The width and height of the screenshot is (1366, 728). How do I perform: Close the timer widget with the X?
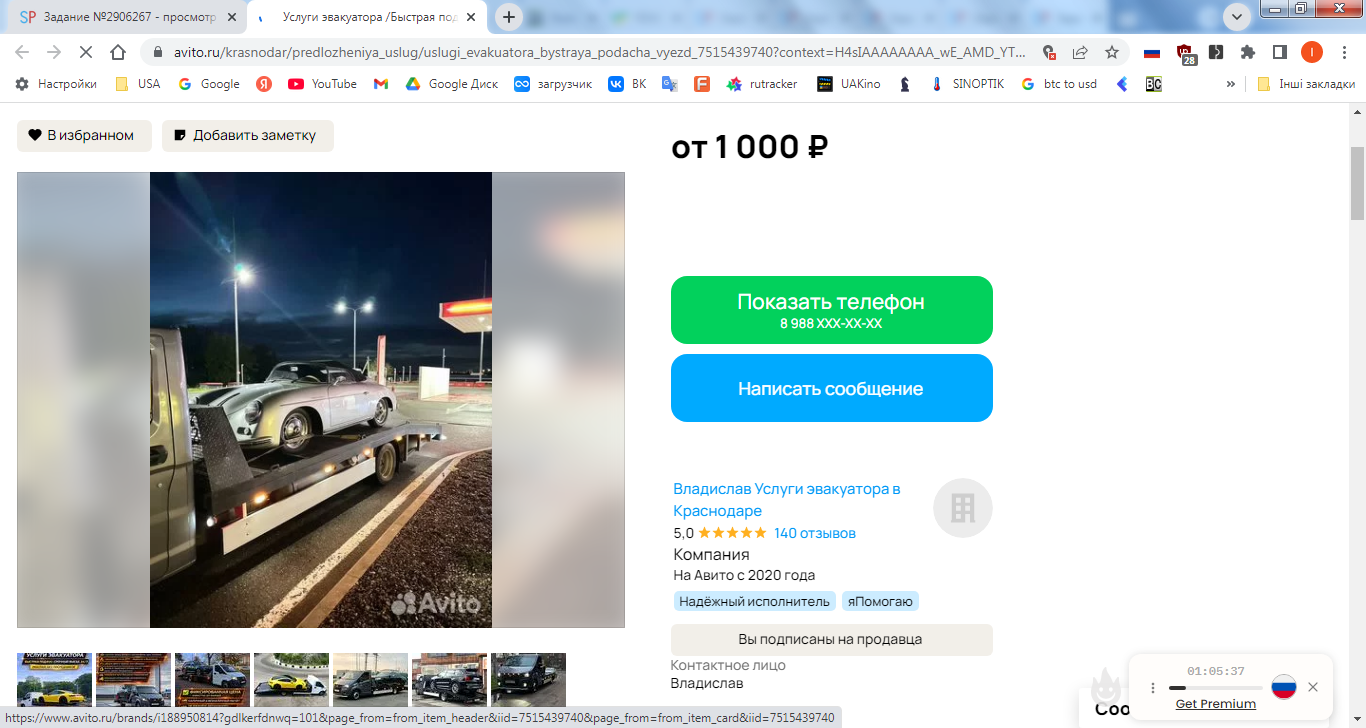[1313, 687]
